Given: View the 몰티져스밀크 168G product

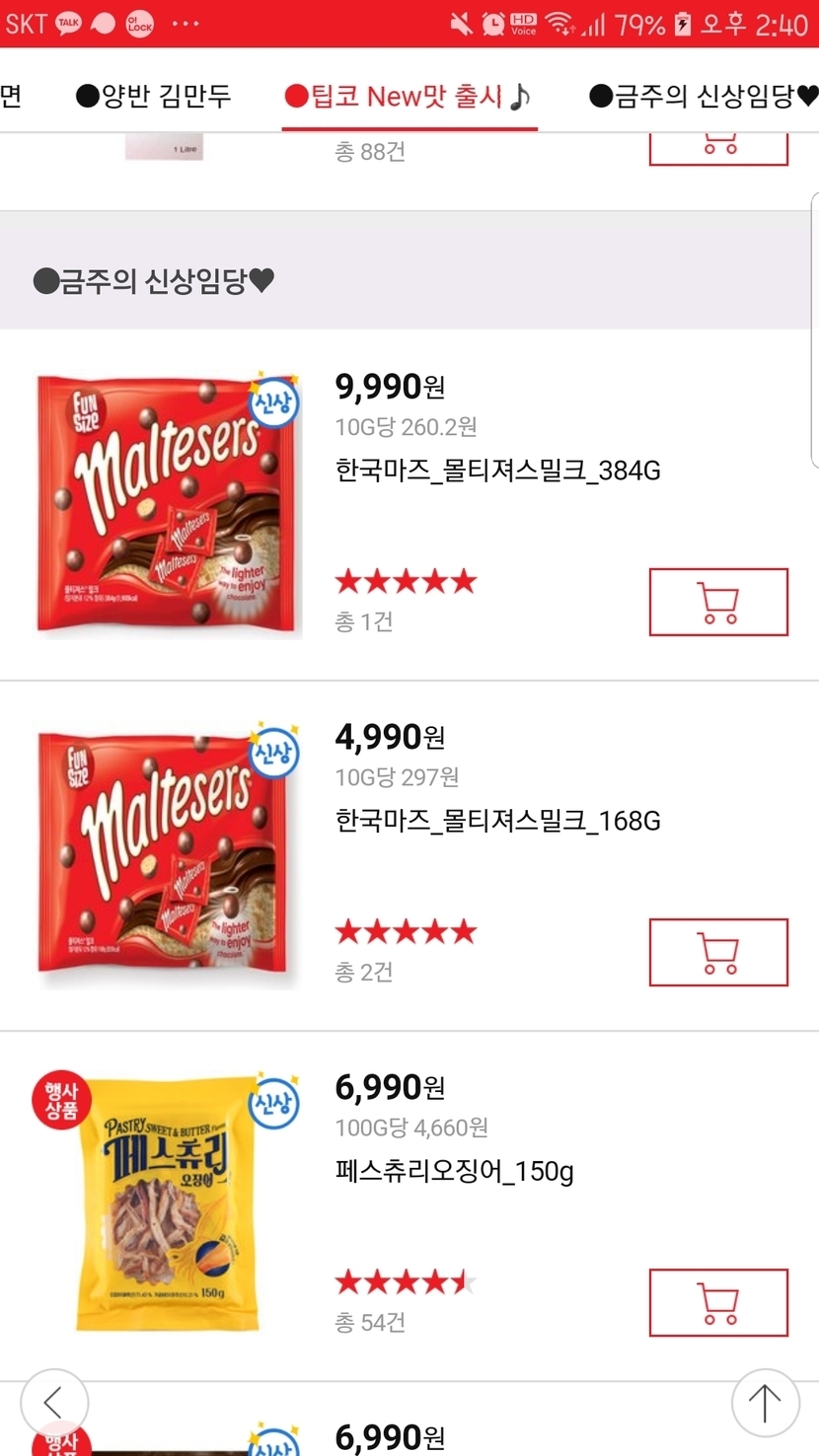Looking at the screenshot, I should point(498,821).
